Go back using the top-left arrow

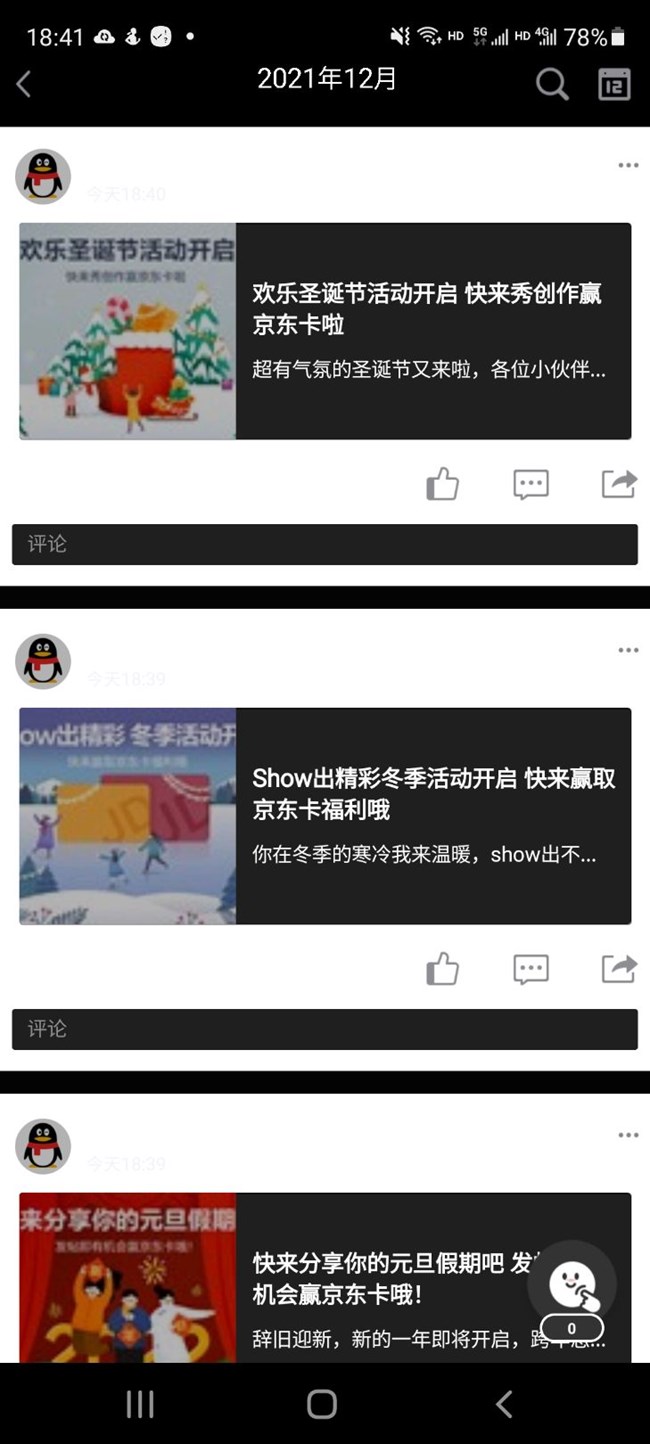coord(24,84)
